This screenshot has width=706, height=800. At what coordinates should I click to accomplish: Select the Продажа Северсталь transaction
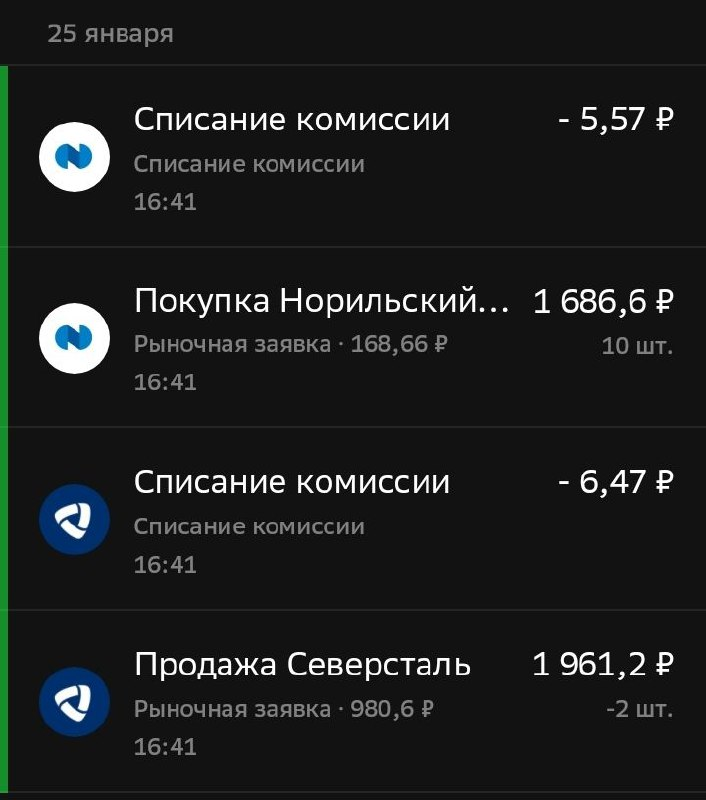[353, 702]
